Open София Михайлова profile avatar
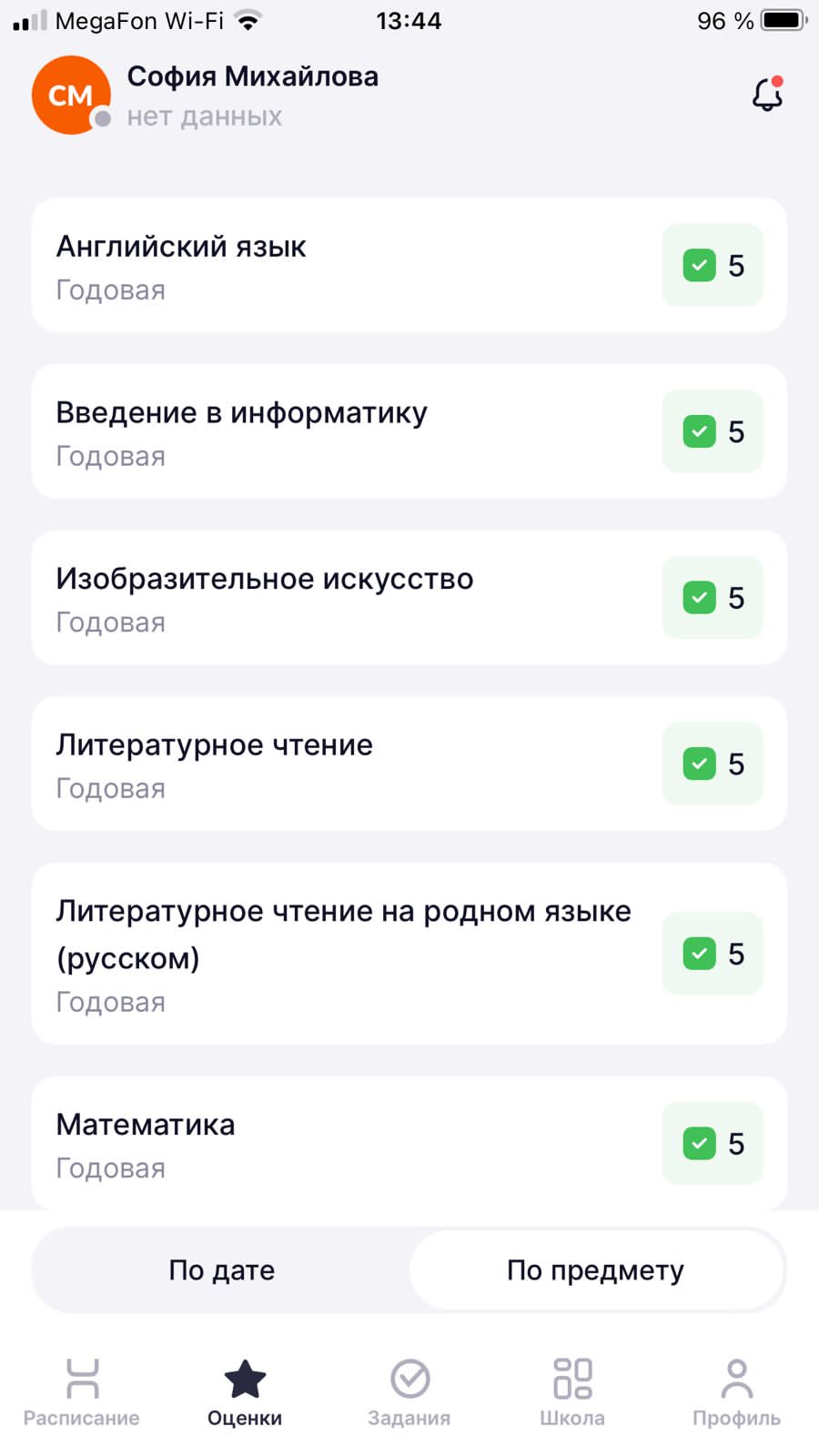The image size is (819, 1456). (71, 95)
